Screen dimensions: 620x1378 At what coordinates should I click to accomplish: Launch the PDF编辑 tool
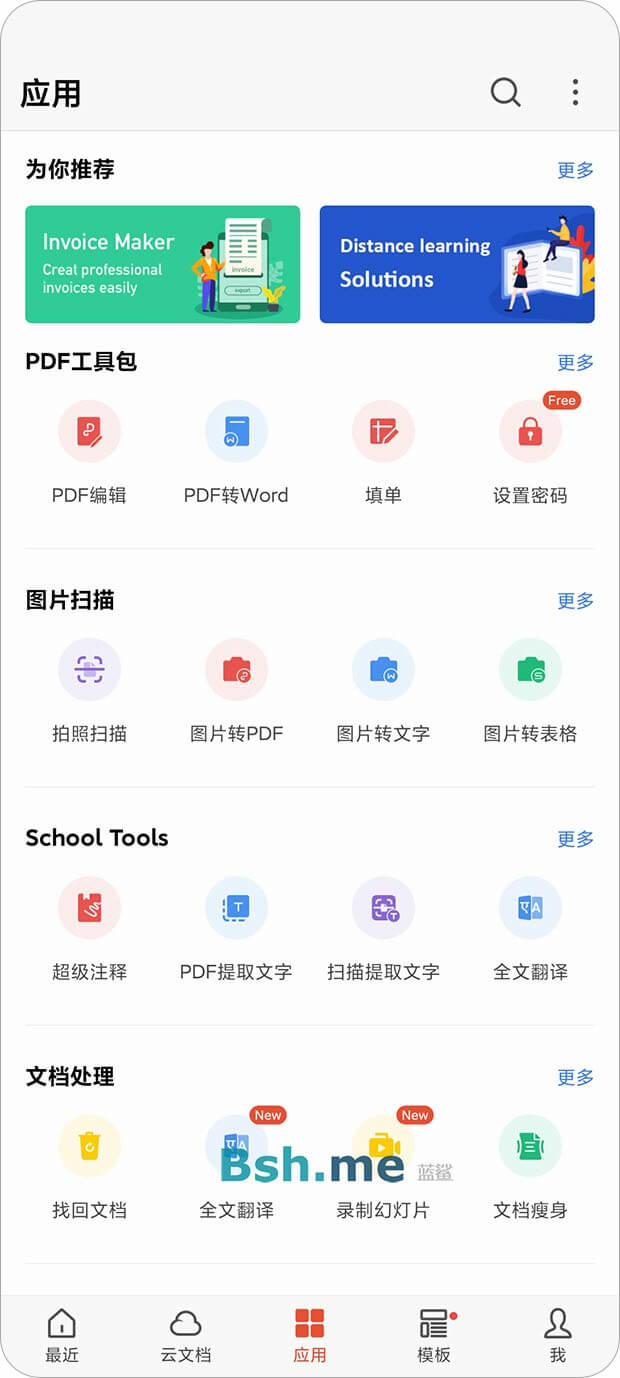click(89, 432)
